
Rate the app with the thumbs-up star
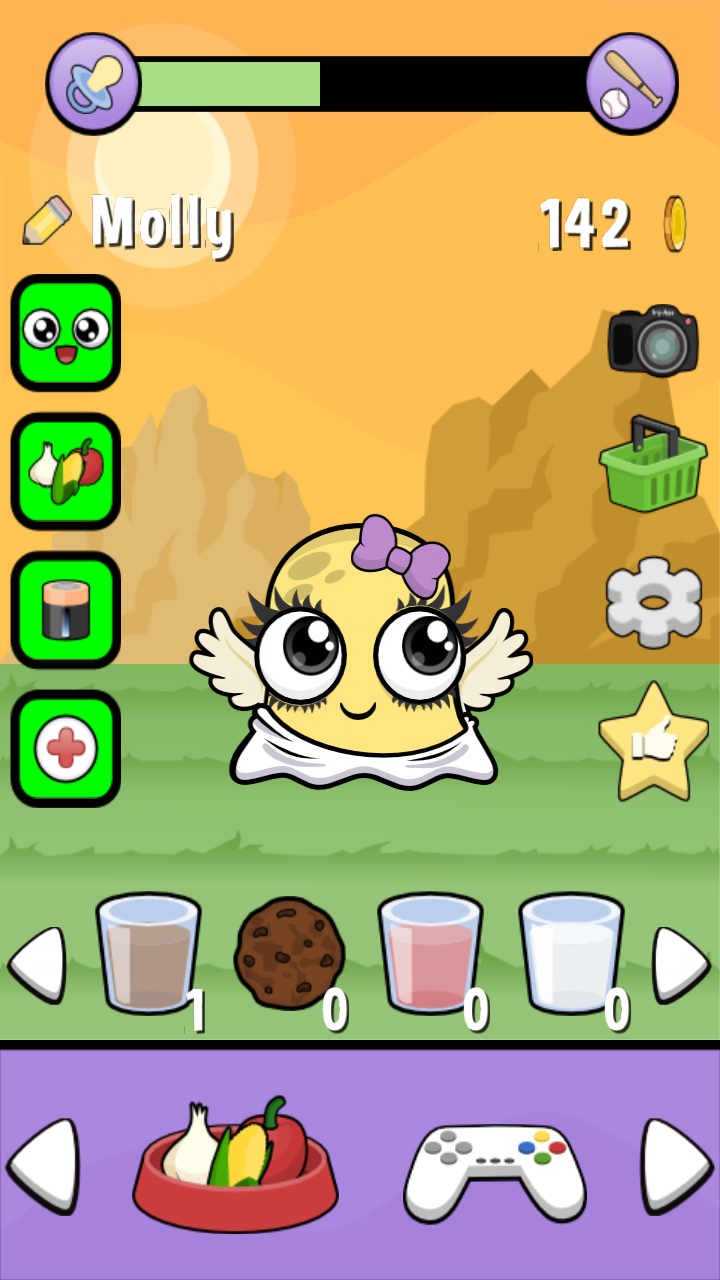coord(653,742)
